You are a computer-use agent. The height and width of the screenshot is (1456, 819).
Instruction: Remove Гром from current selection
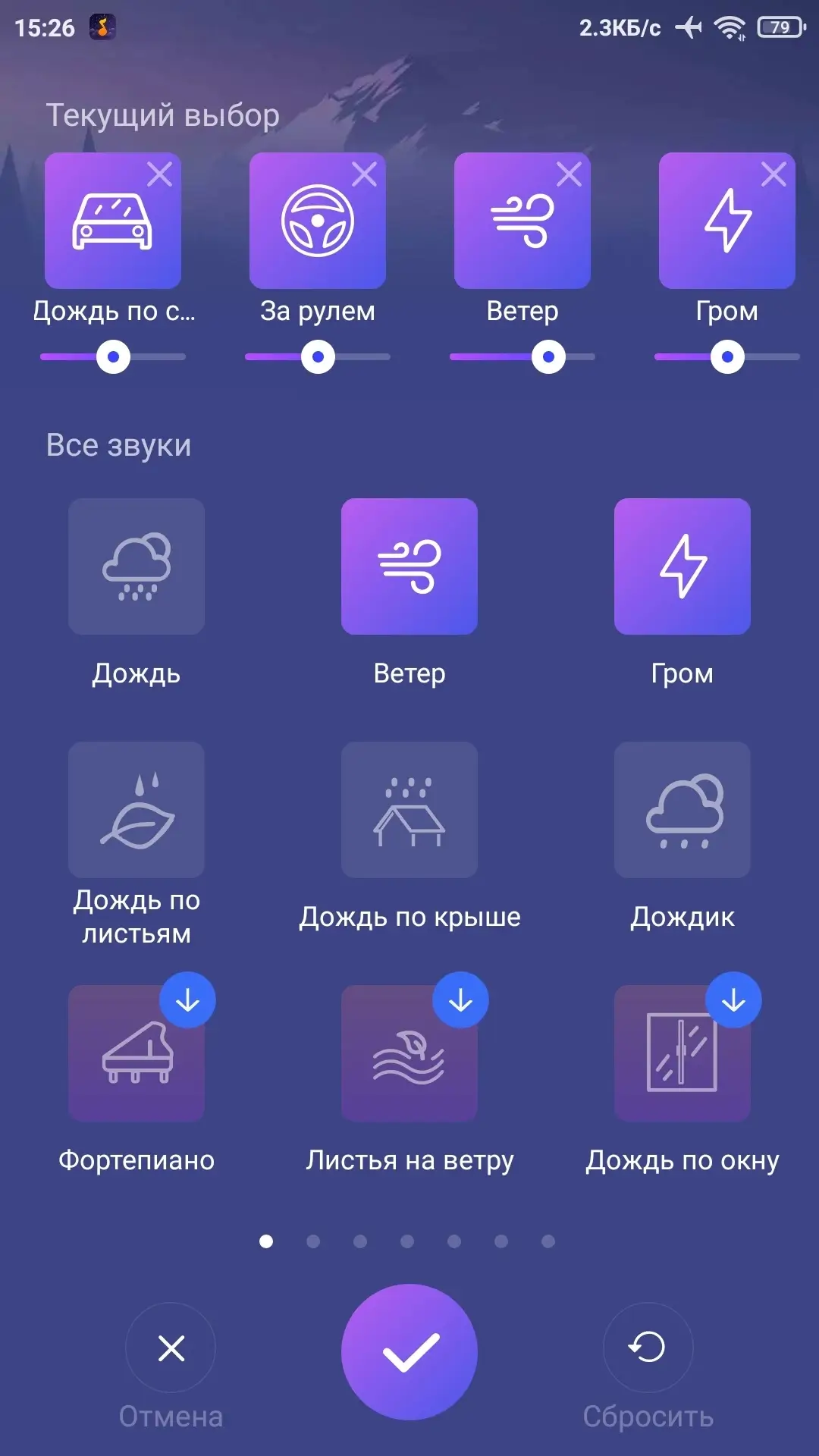774,175
